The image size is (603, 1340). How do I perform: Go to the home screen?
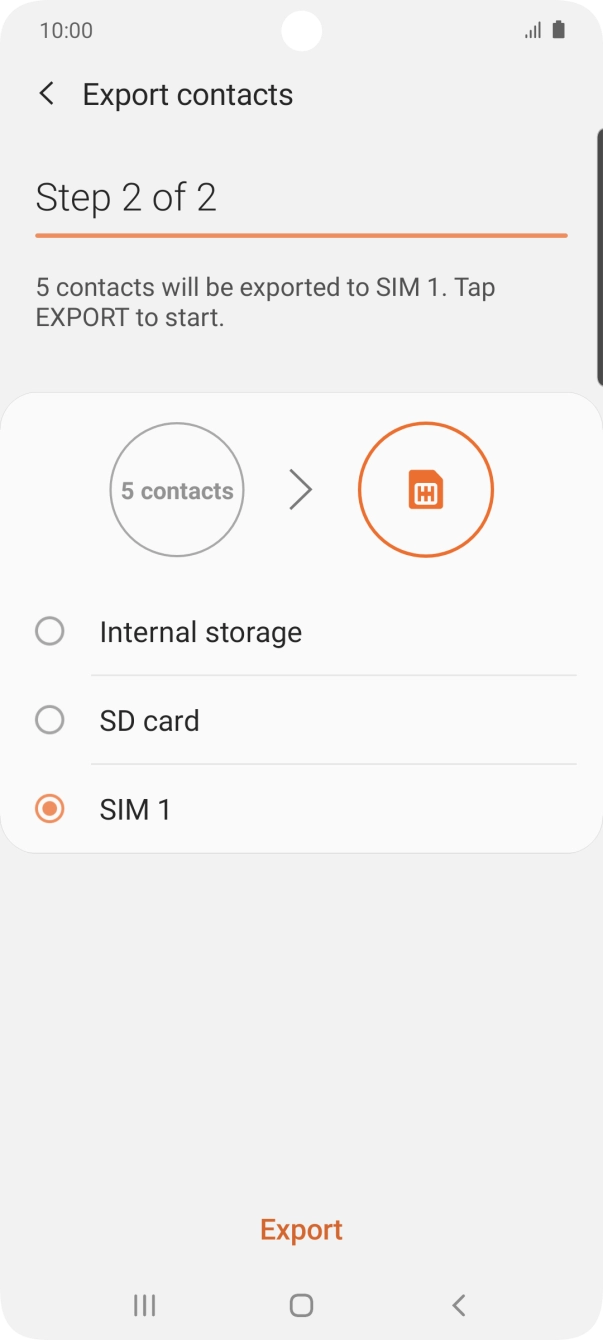301,1304
